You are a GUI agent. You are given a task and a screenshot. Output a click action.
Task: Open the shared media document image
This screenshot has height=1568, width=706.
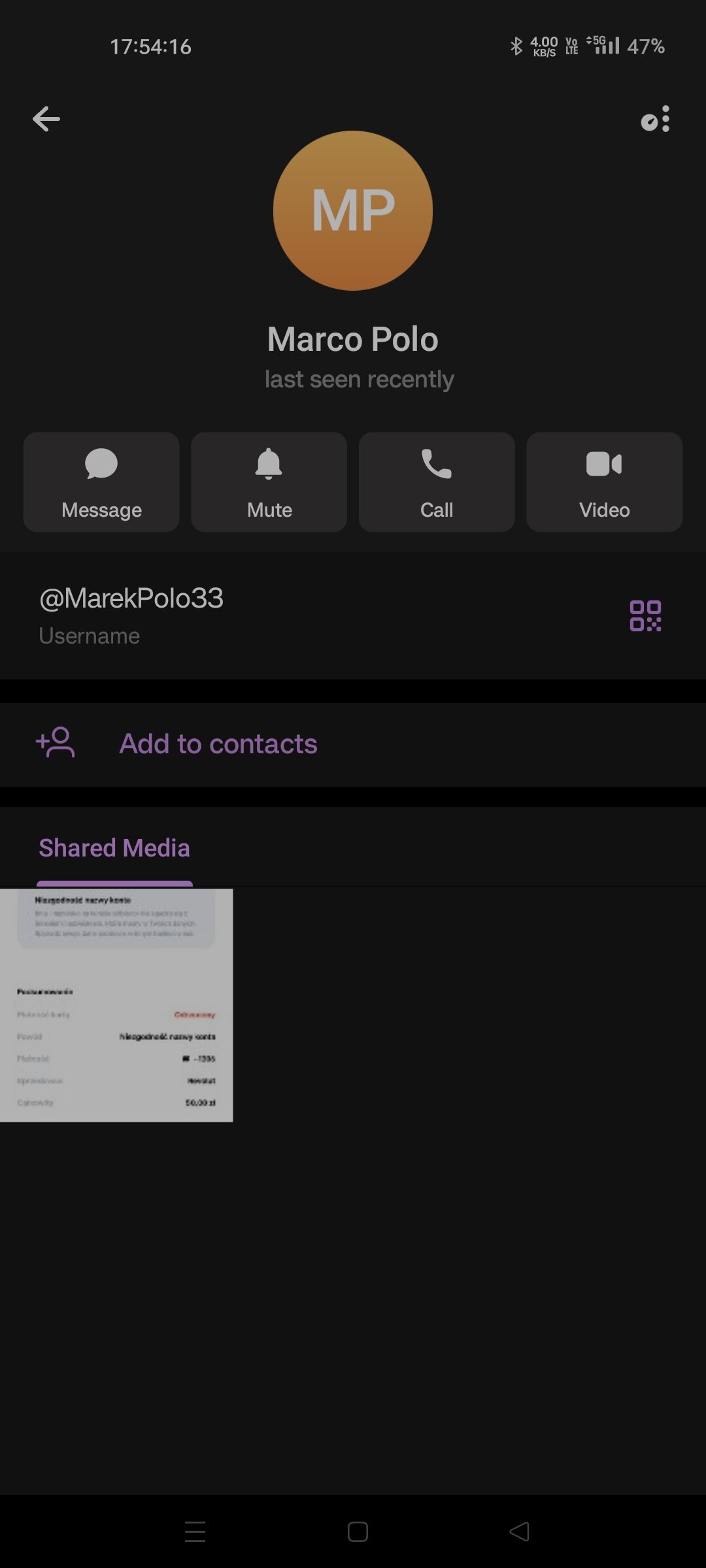[x=116, y=1005]
